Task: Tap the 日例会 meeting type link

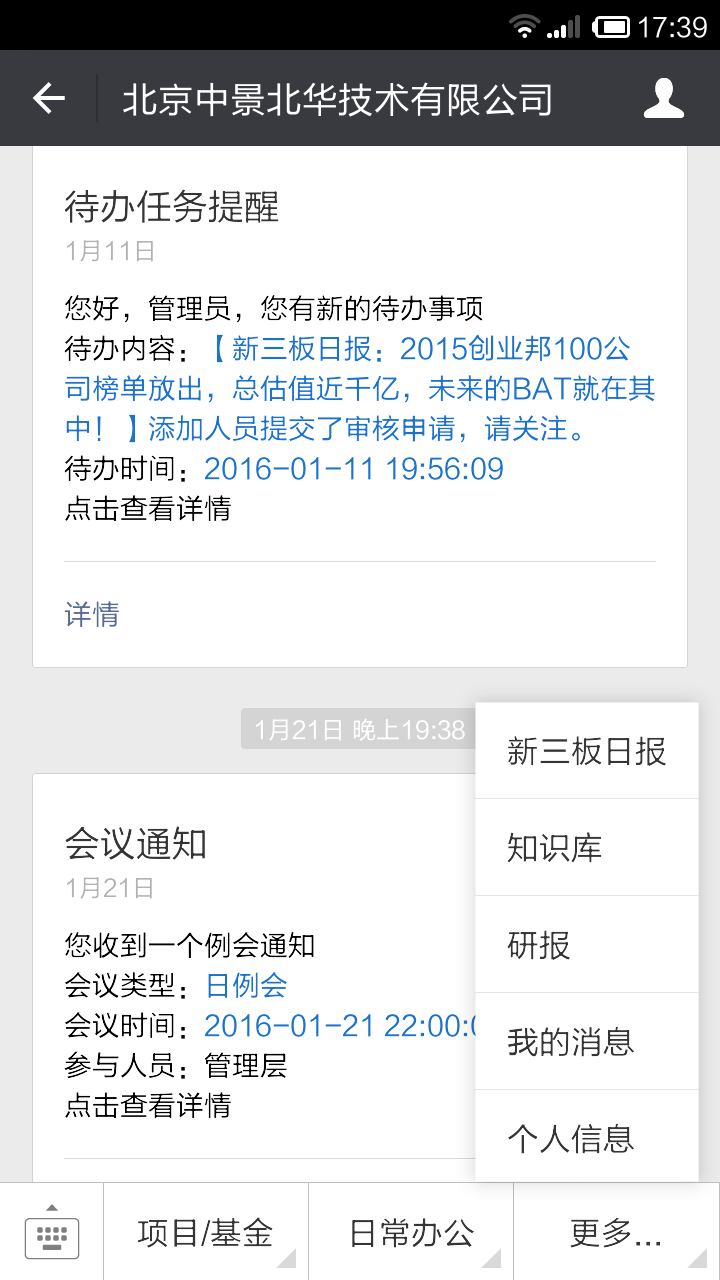Action: 246,985
